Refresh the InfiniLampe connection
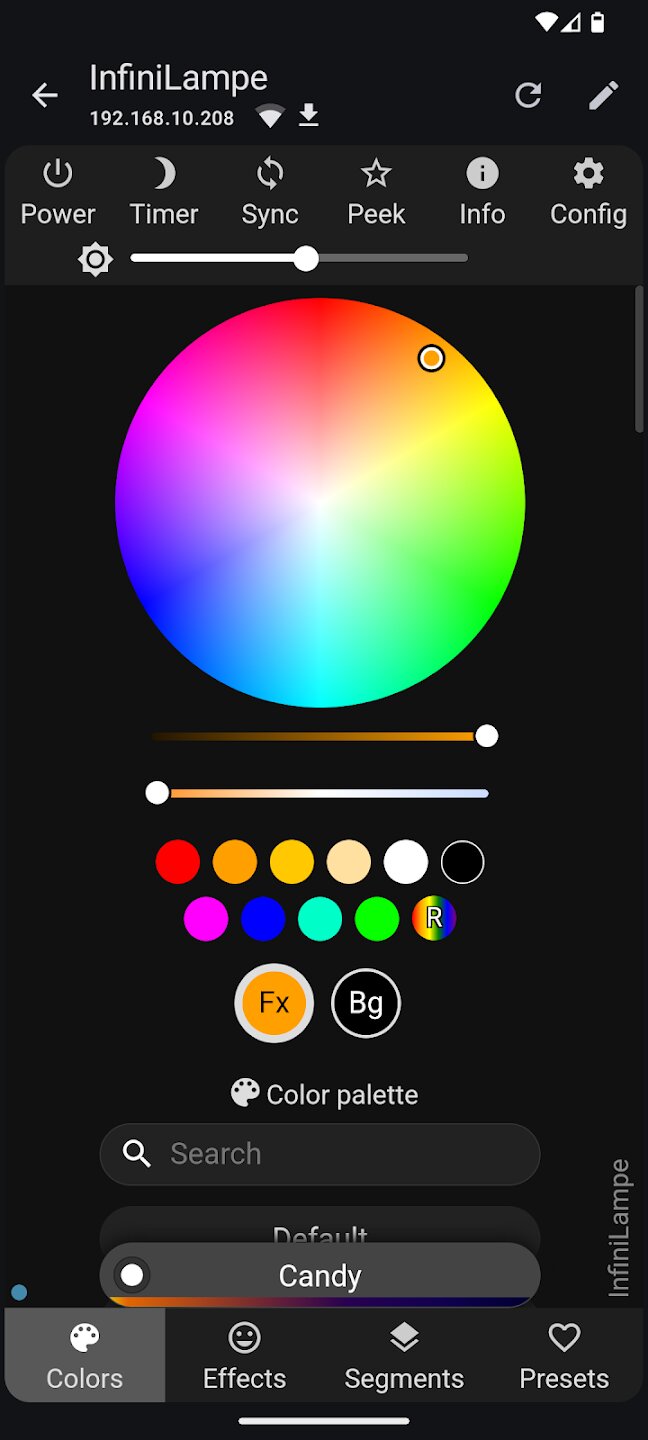The height and width of the screenshot is (1440, 648). coord(528,95)
